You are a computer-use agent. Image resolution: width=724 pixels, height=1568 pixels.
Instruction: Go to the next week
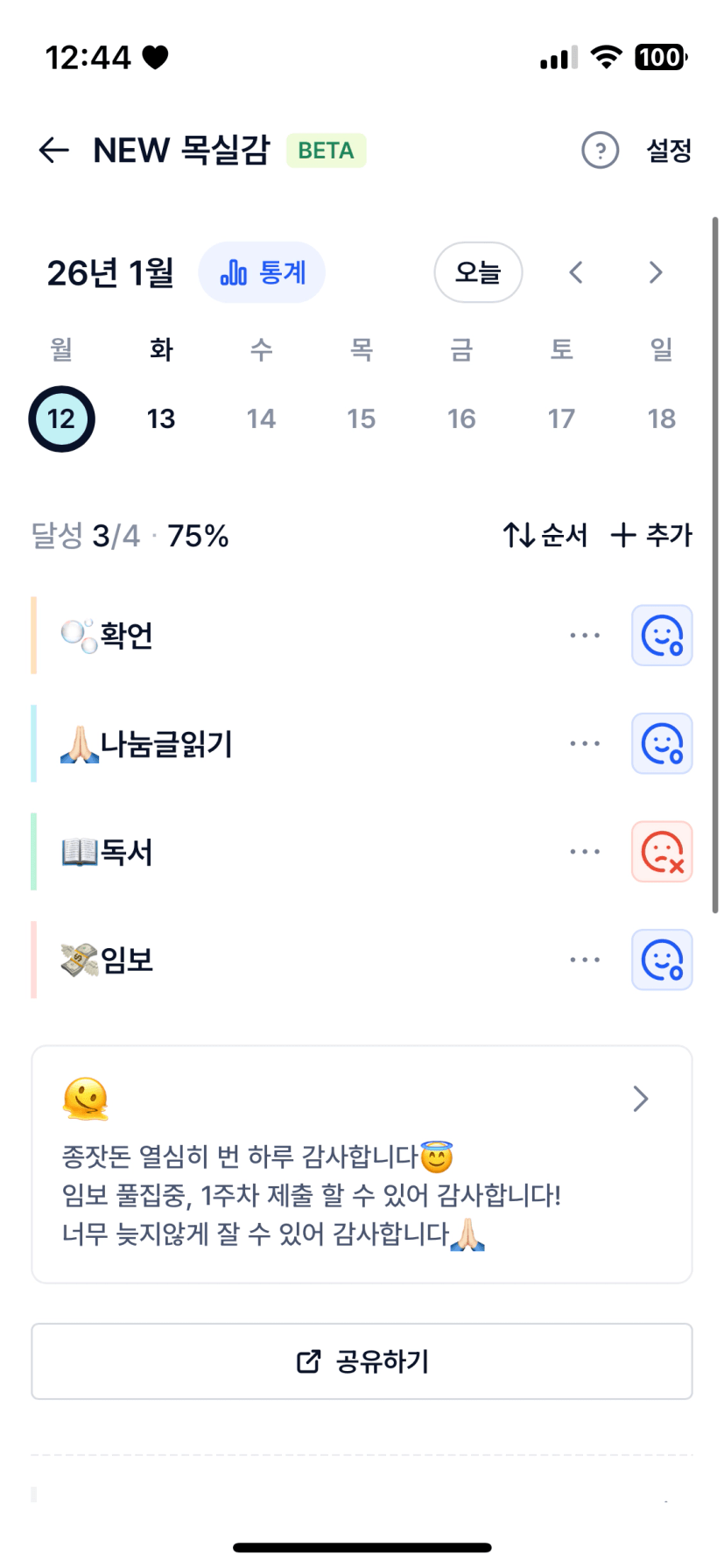pyautogui.click(x=656, y=272)
